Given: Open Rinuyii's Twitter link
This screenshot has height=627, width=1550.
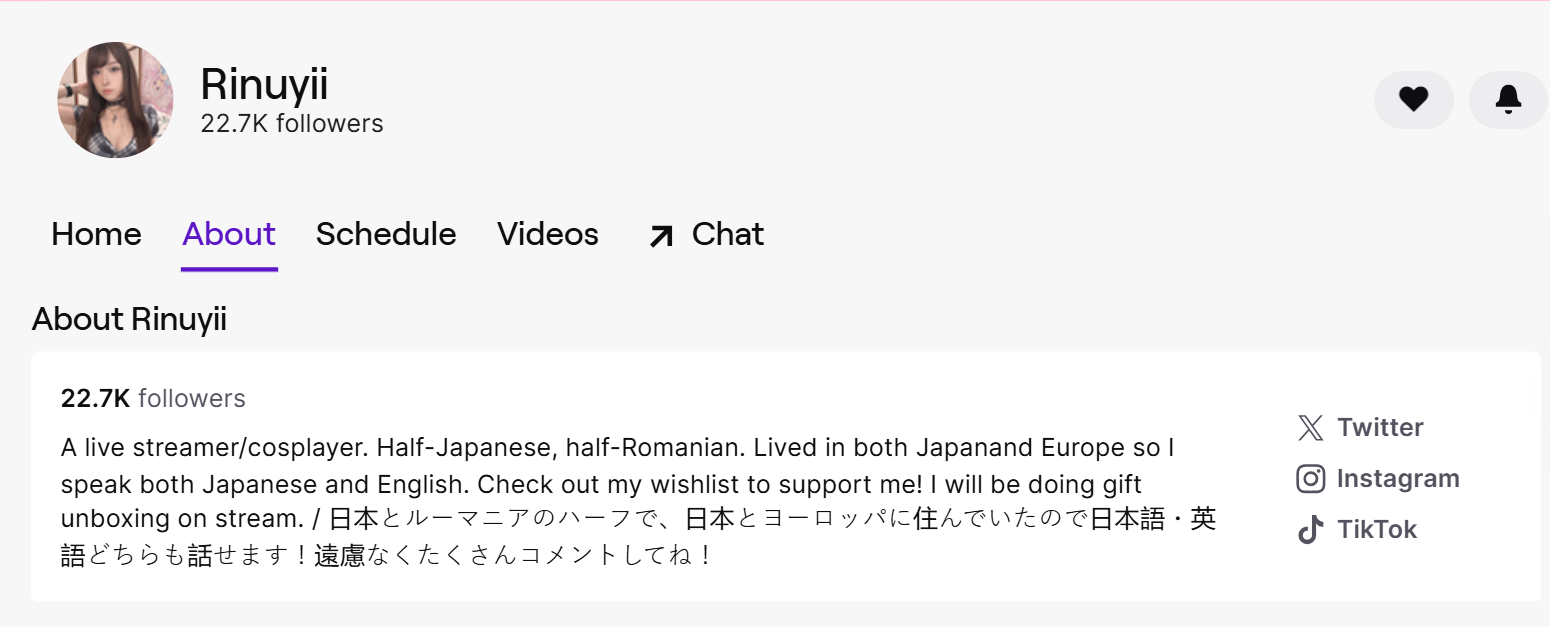Looking at the screenshot, I should (1360, 427).
